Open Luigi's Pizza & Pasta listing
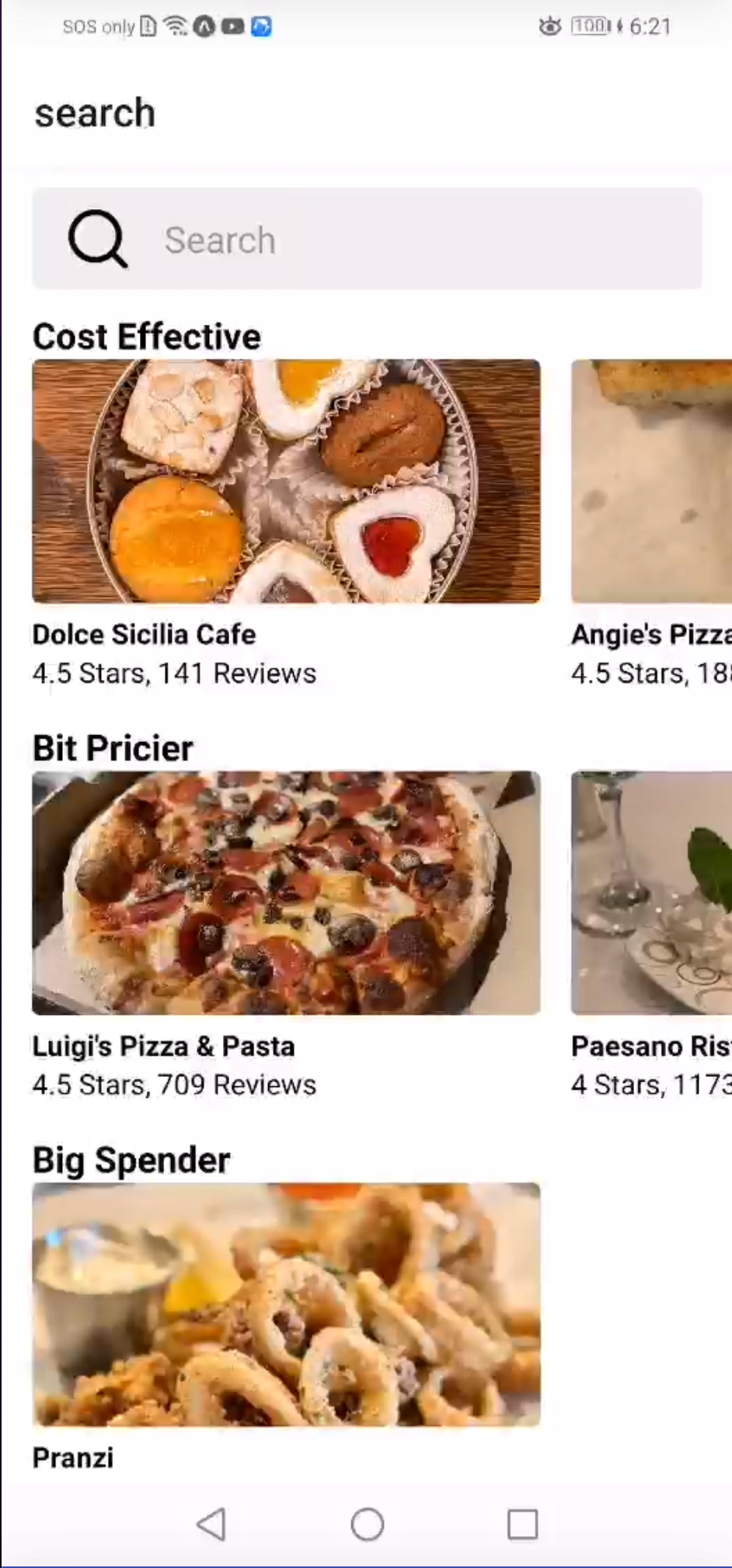732x1568 pixels. [x=286, y=892]
